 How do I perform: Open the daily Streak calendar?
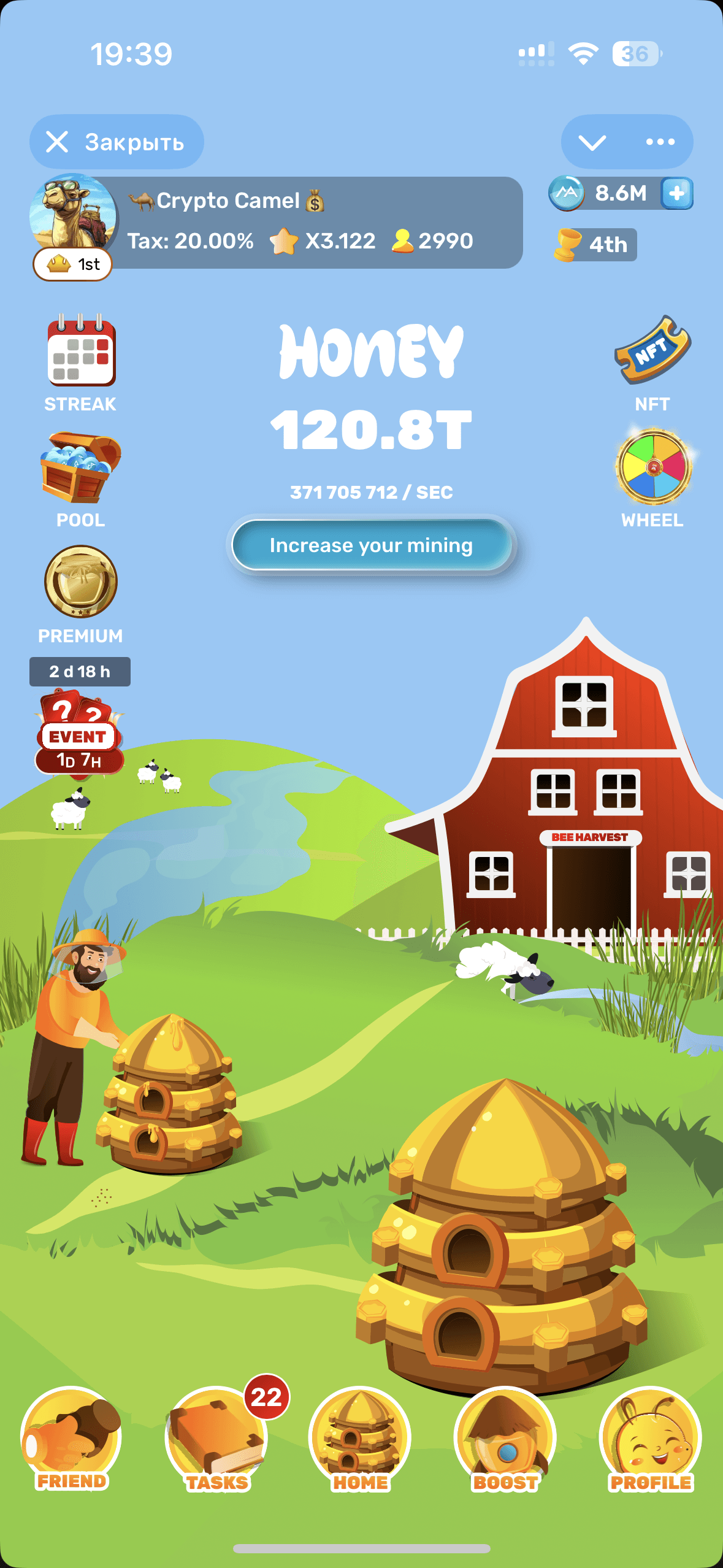pos(80,363)
